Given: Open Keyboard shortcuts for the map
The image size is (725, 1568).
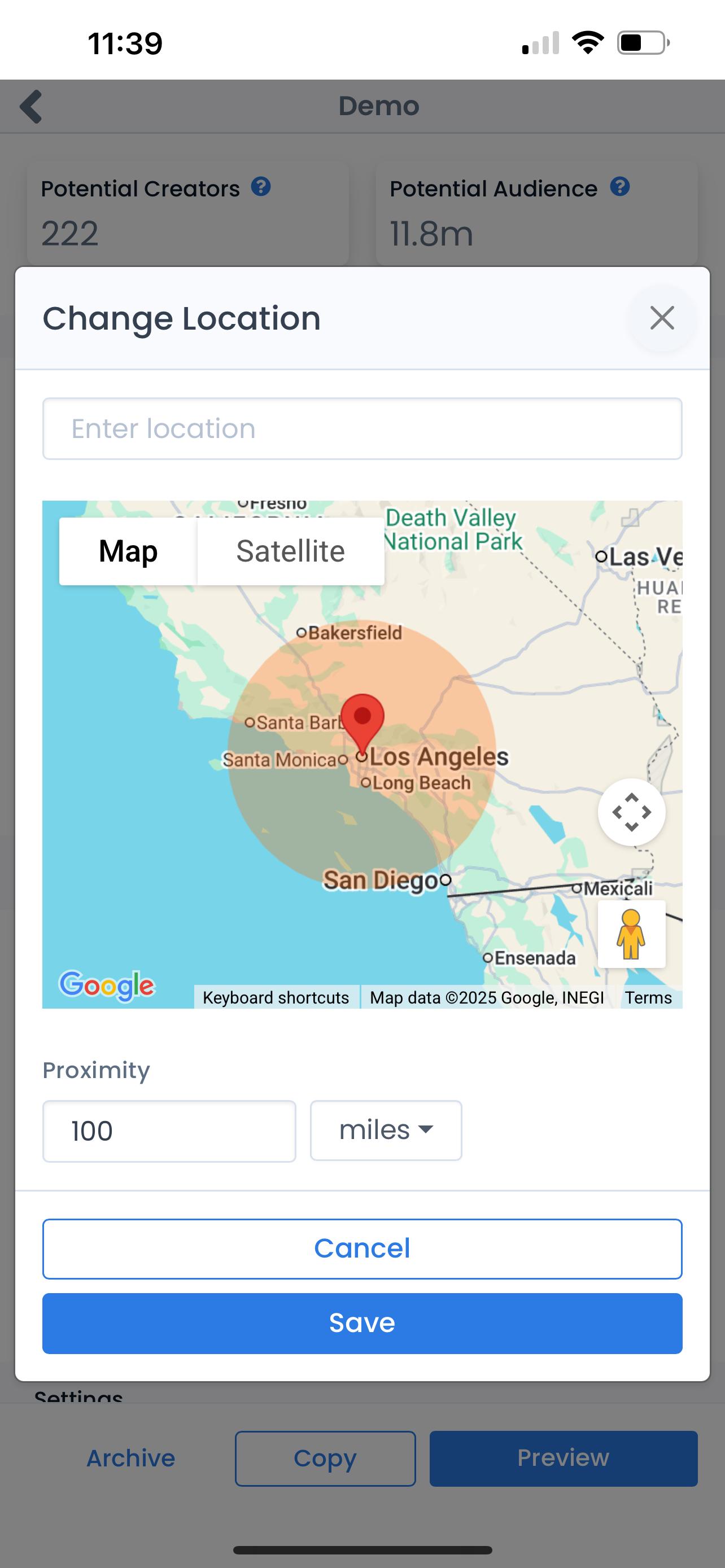Looking at the screenshot, I should [x=276, y=998].
